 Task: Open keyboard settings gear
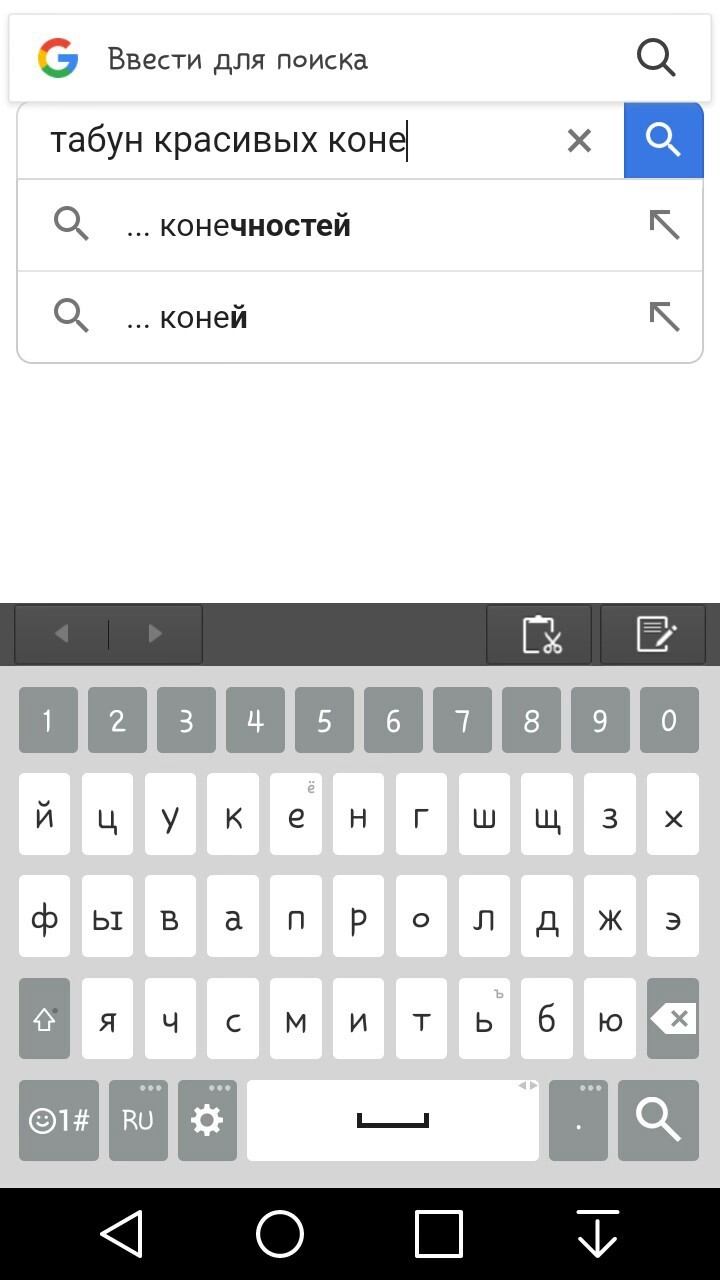pyautogui.click(x=207, y=1120)
